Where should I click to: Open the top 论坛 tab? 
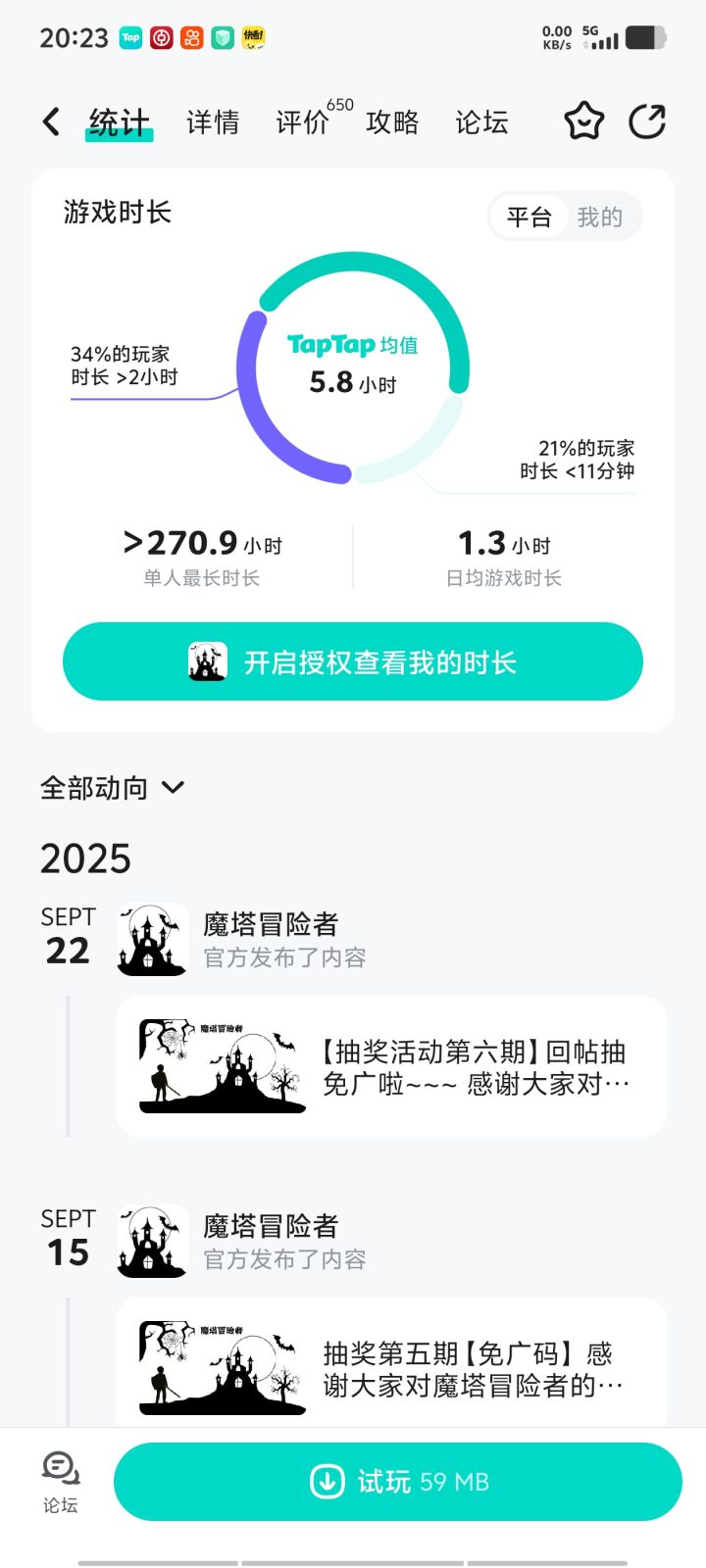(x=480, y=123)
